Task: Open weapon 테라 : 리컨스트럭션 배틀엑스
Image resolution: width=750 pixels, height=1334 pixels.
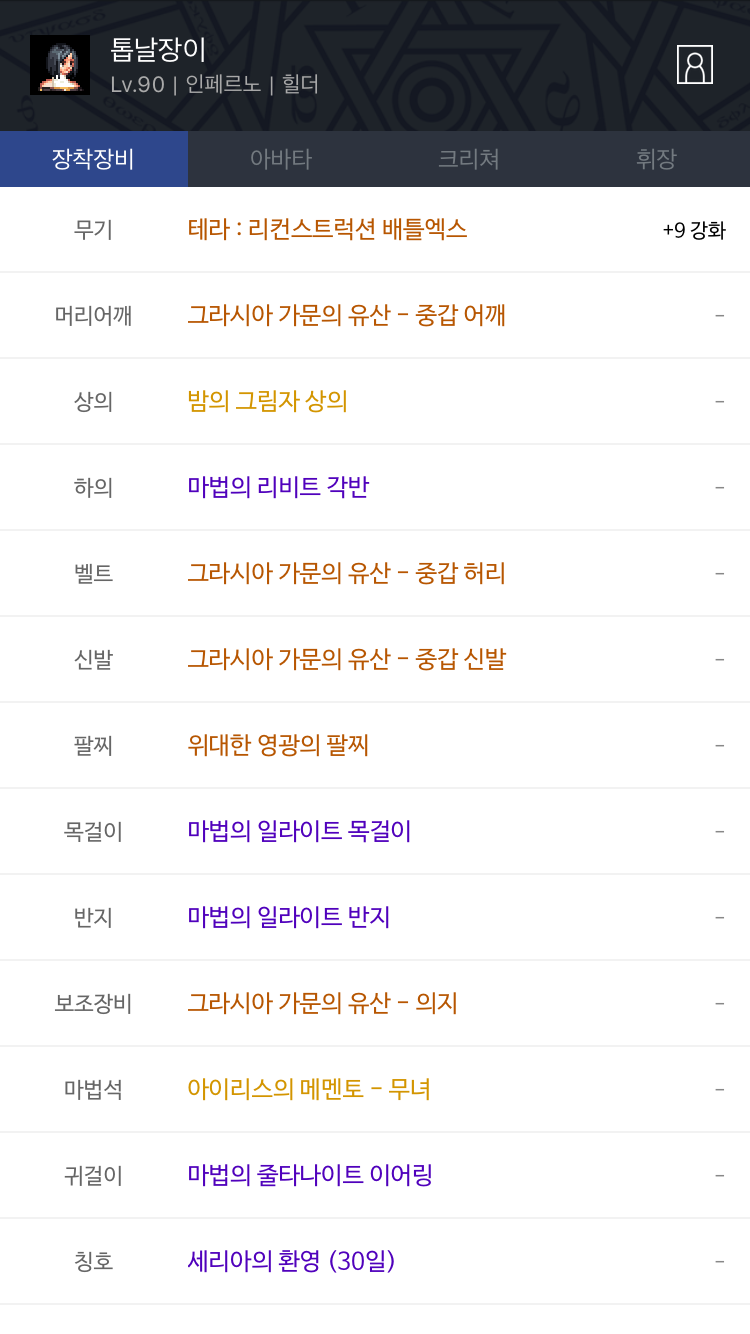Action: 327,229
